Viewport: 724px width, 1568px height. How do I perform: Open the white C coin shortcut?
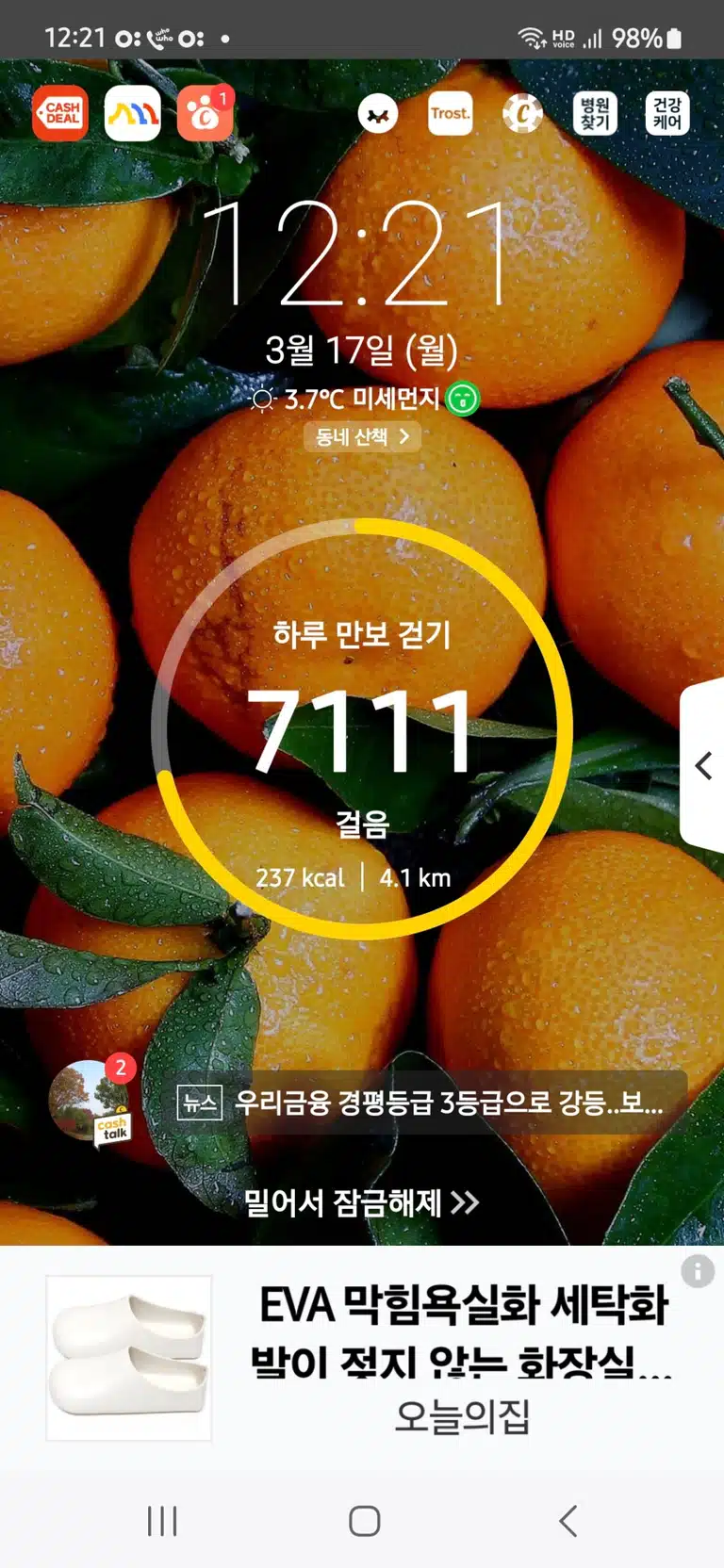point(522,114)
